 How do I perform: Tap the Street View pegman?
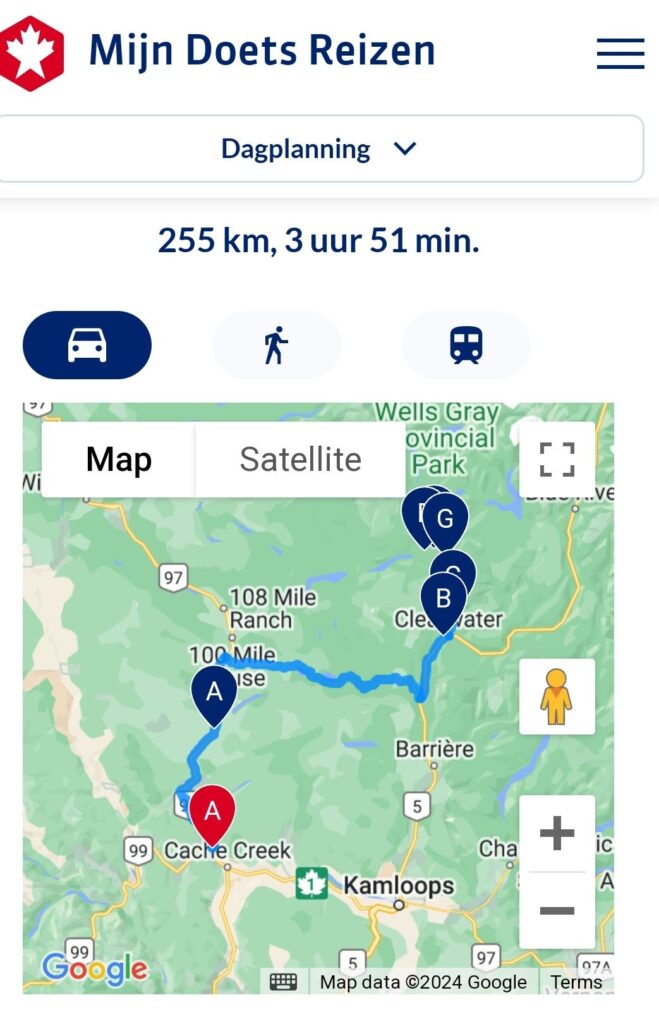pyautogui.click(x=557, y=697)
